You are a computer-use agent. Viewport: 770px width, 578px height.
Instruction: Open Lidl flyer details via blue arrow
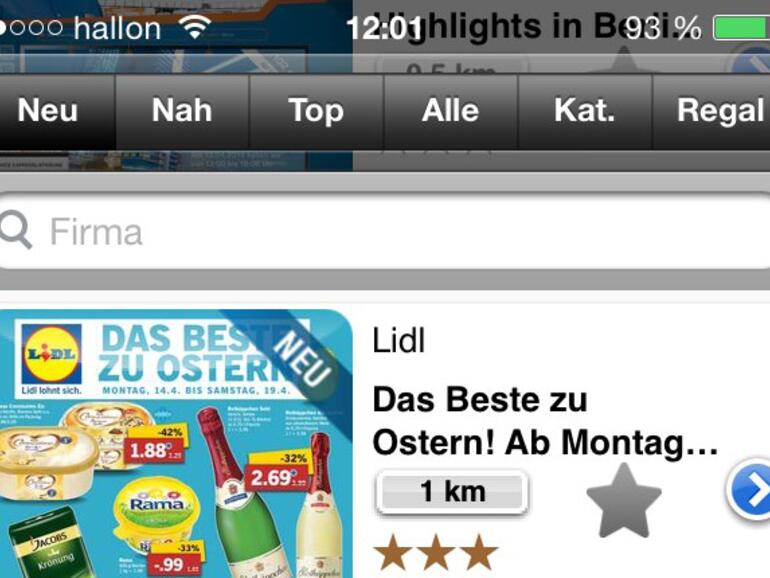tap(749, 492)
